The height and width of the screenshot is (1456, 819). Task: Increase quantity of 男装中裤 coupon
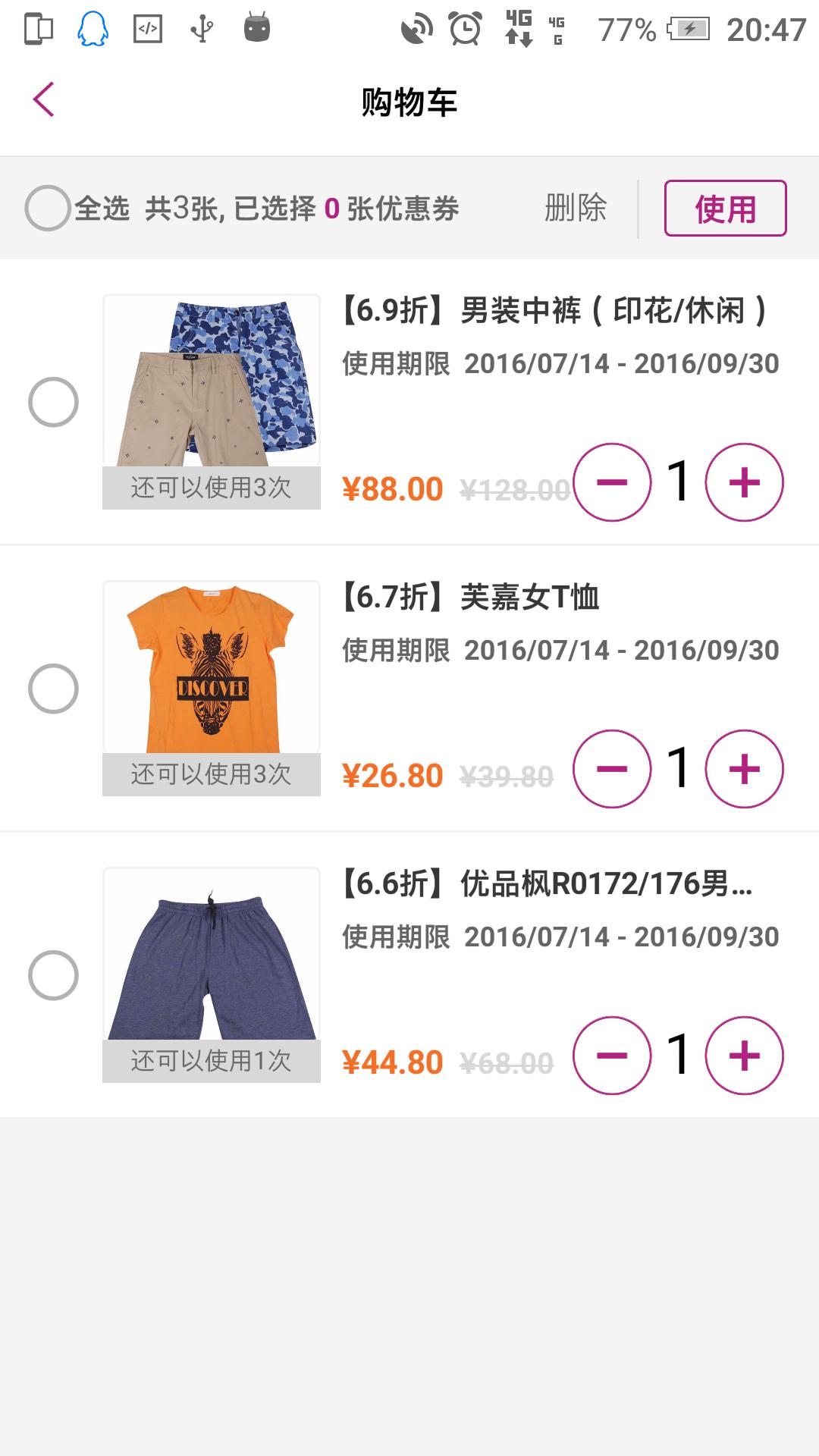tap(744, 482)
